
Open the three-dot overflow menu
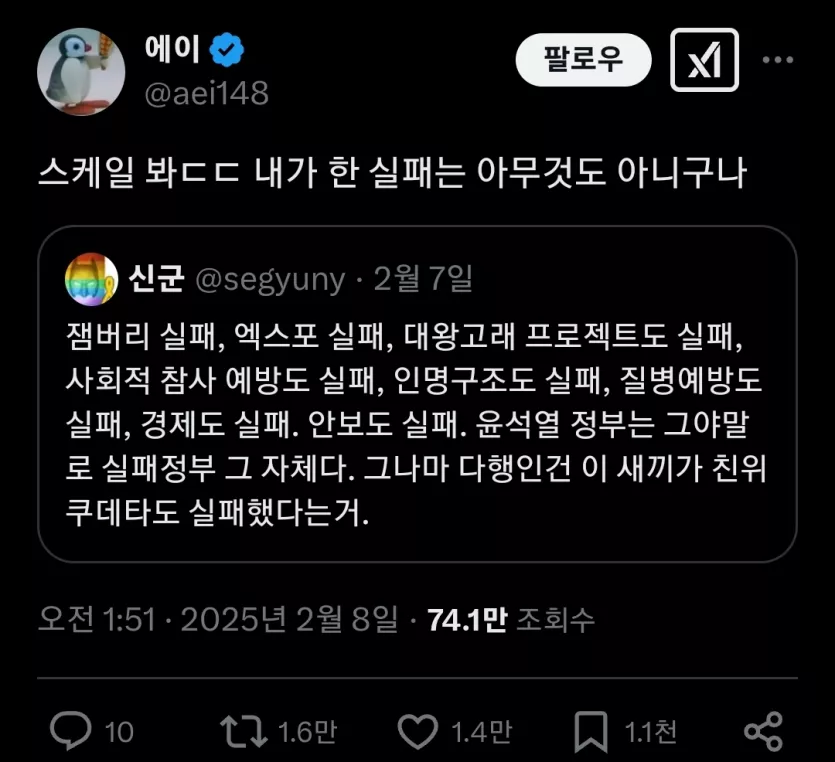[x=778, y=60]
